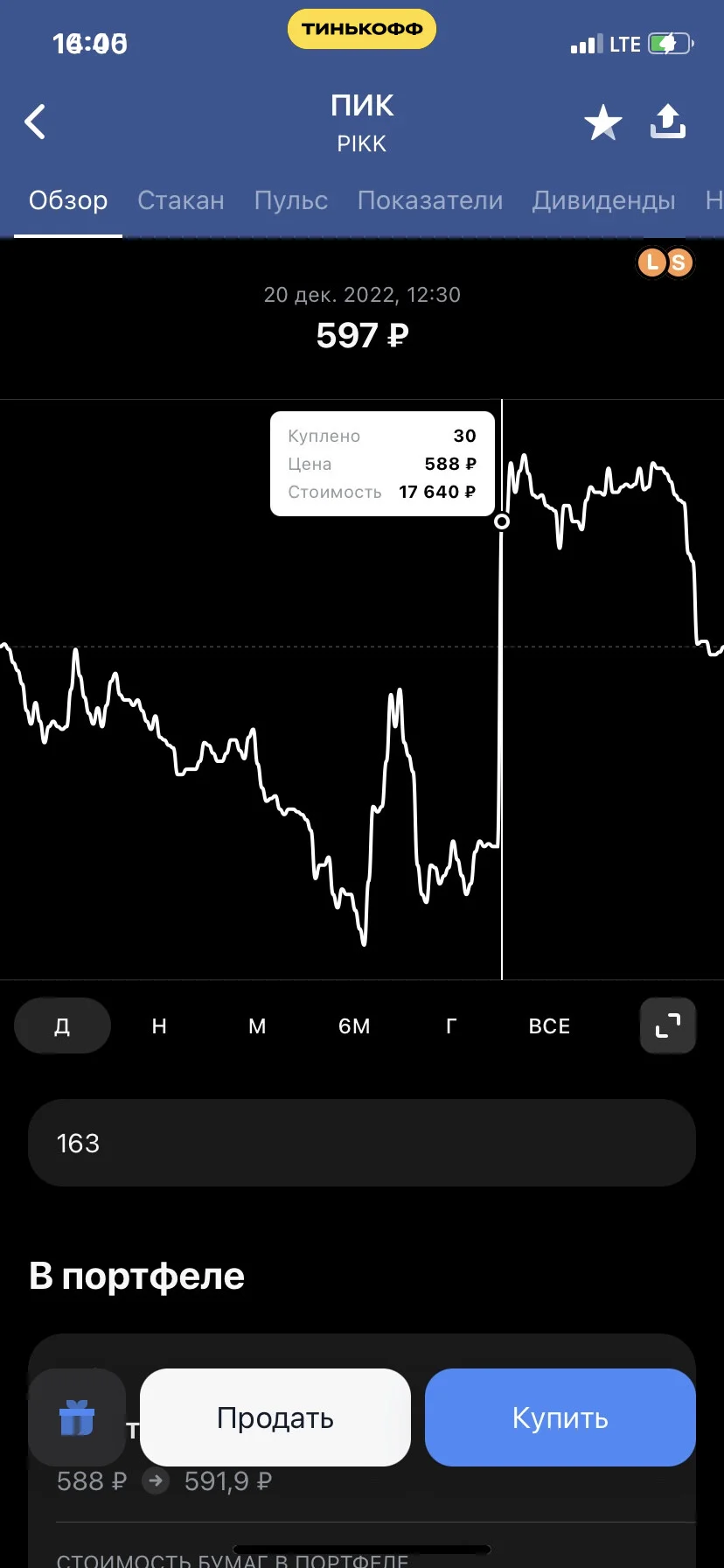Open the Пульс tab
This screenshot has width=724, height=1568.
click(291, 200)
